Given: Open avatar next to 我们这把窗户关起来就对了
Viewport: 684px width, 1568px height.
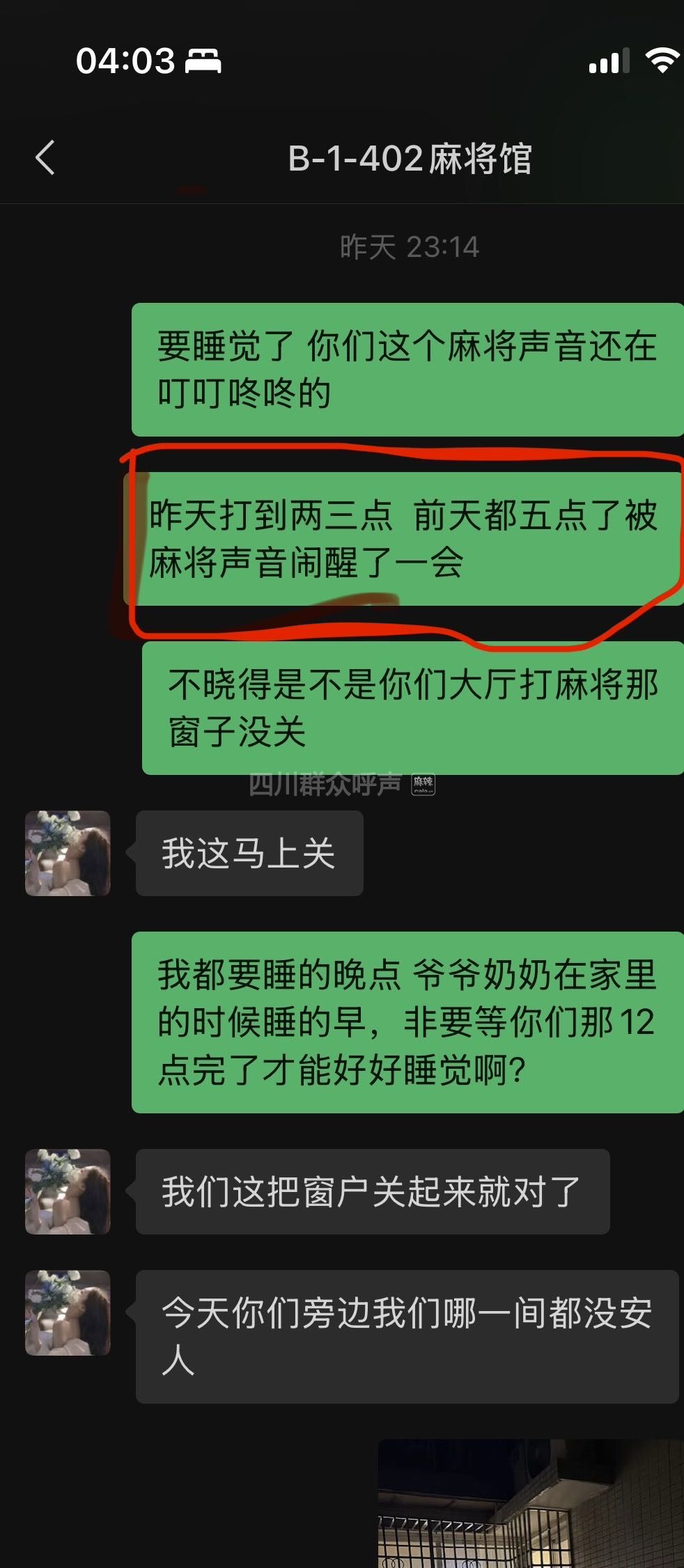Looking at the screenshot, I should click(68, 1191).
